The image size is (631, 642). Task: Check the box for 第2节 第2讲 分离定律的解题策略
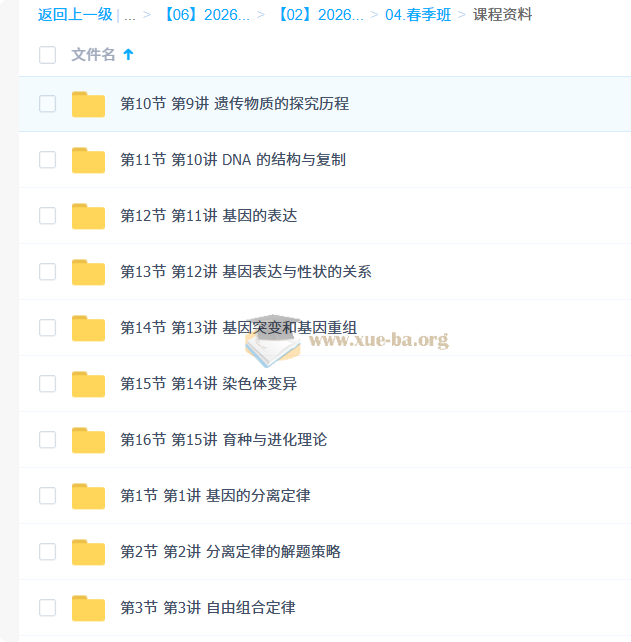[47, 552]
